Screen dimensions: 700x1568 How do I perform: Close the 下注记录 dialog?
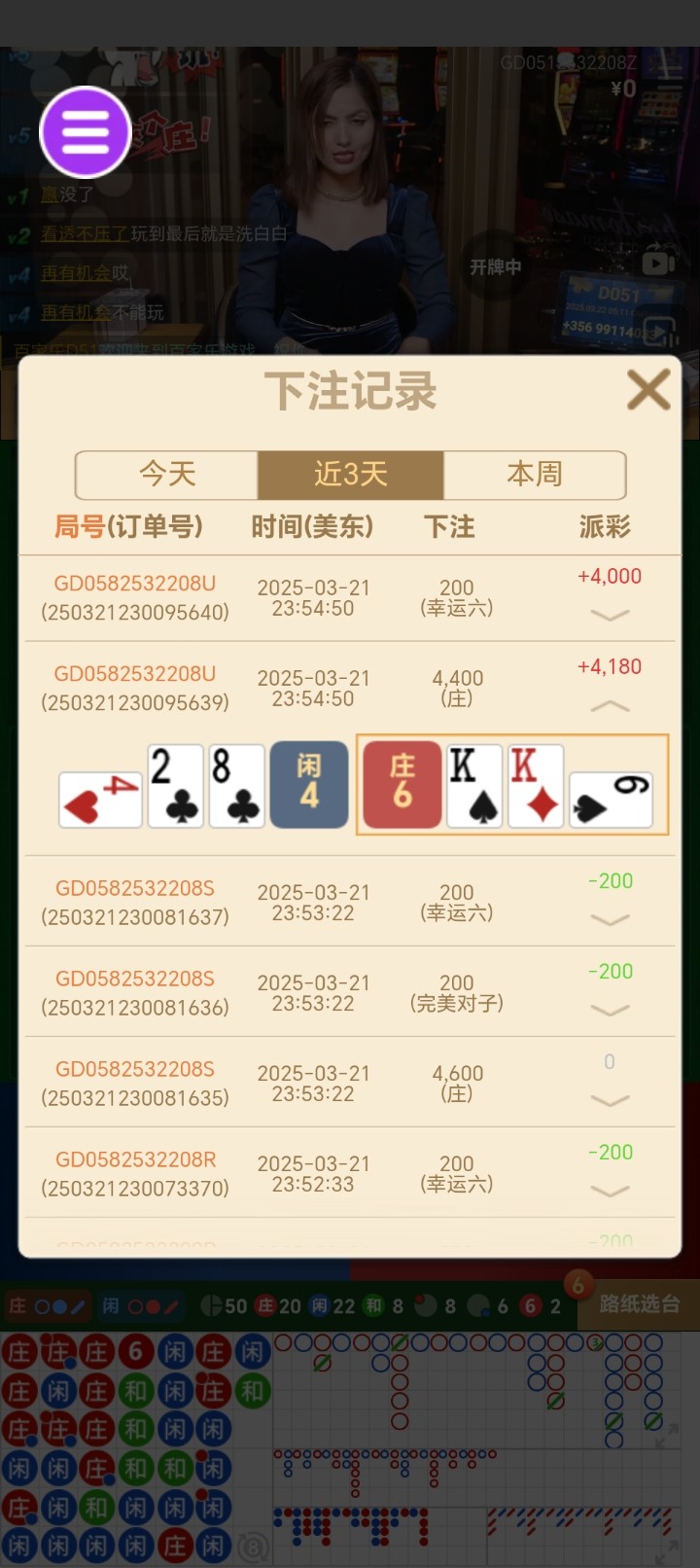pos(647,390)
